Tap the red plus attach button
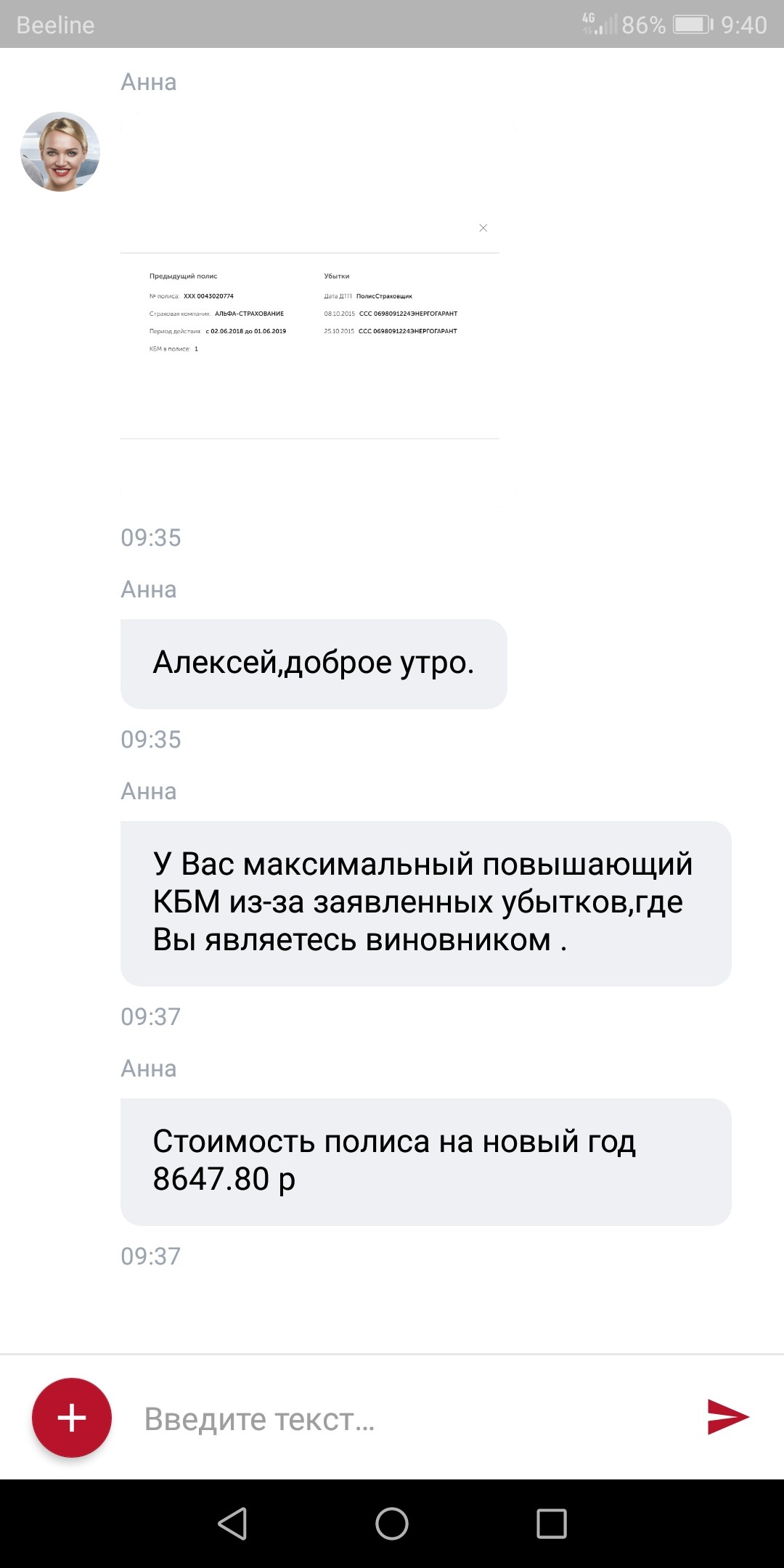 (71, 1417)
